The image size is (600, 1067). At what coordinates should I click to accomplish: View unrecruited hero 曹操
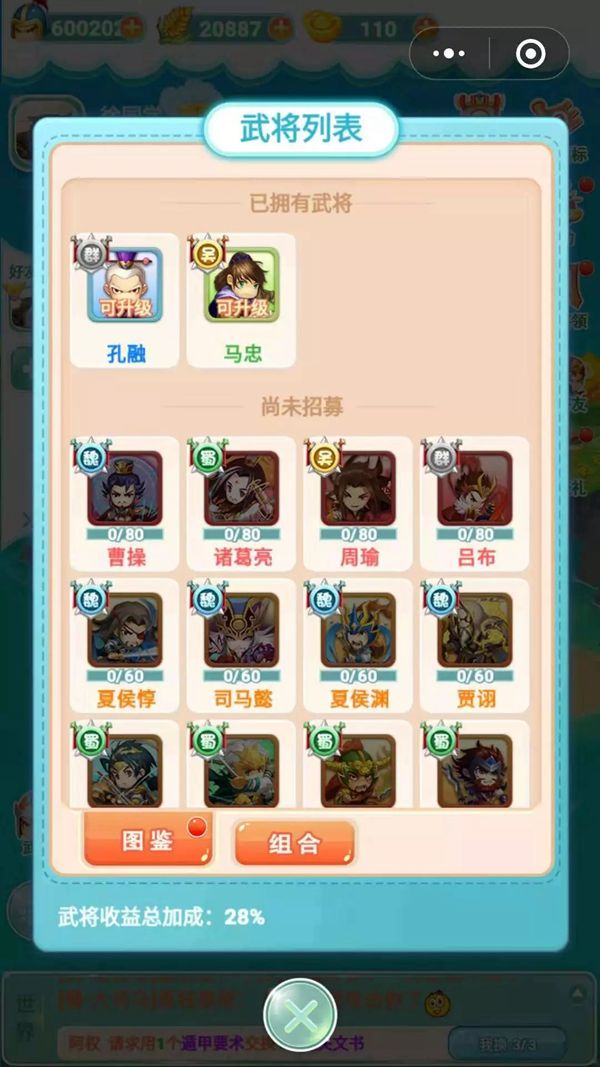(125, 500)
